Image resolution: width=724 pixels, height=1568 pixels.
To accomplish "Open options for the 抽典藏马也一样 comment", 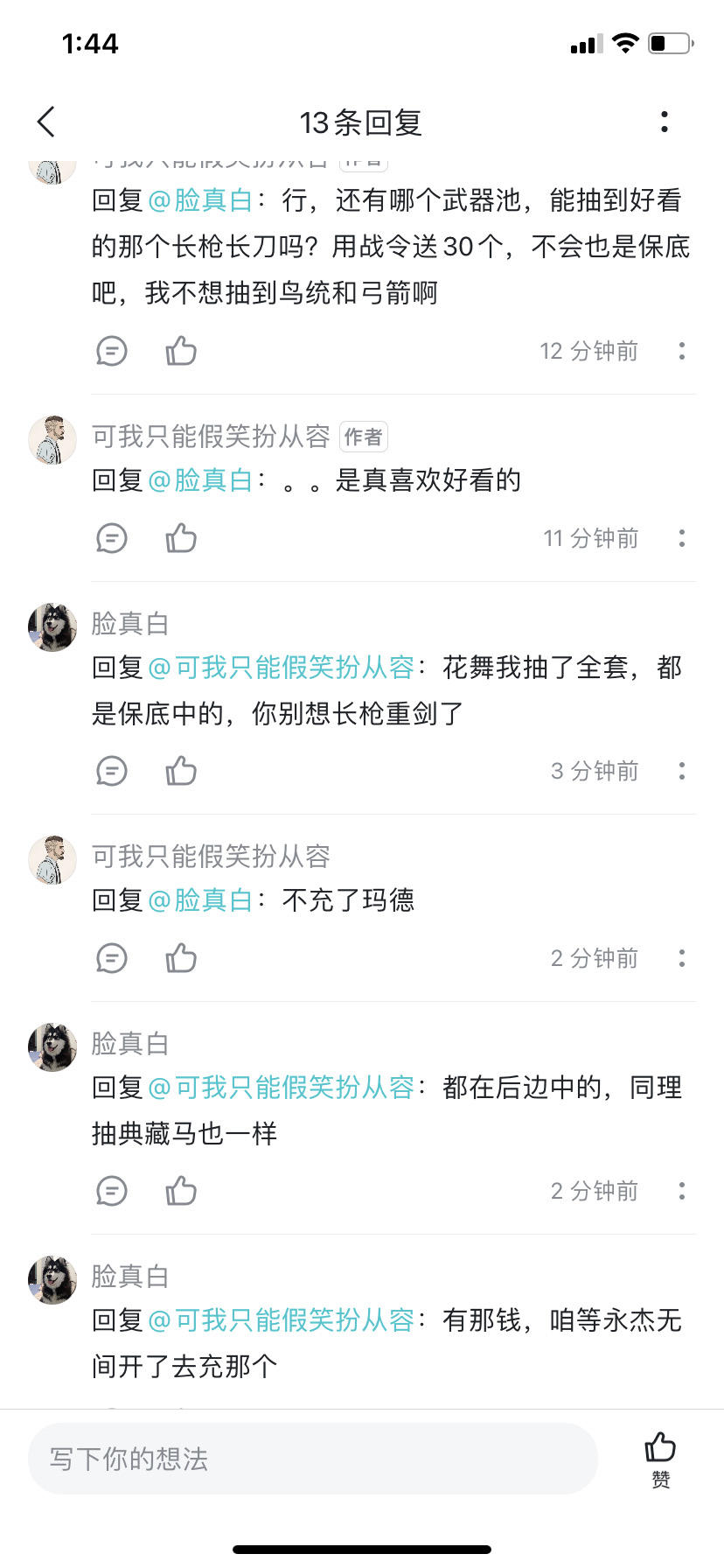I will (682, 1191).
